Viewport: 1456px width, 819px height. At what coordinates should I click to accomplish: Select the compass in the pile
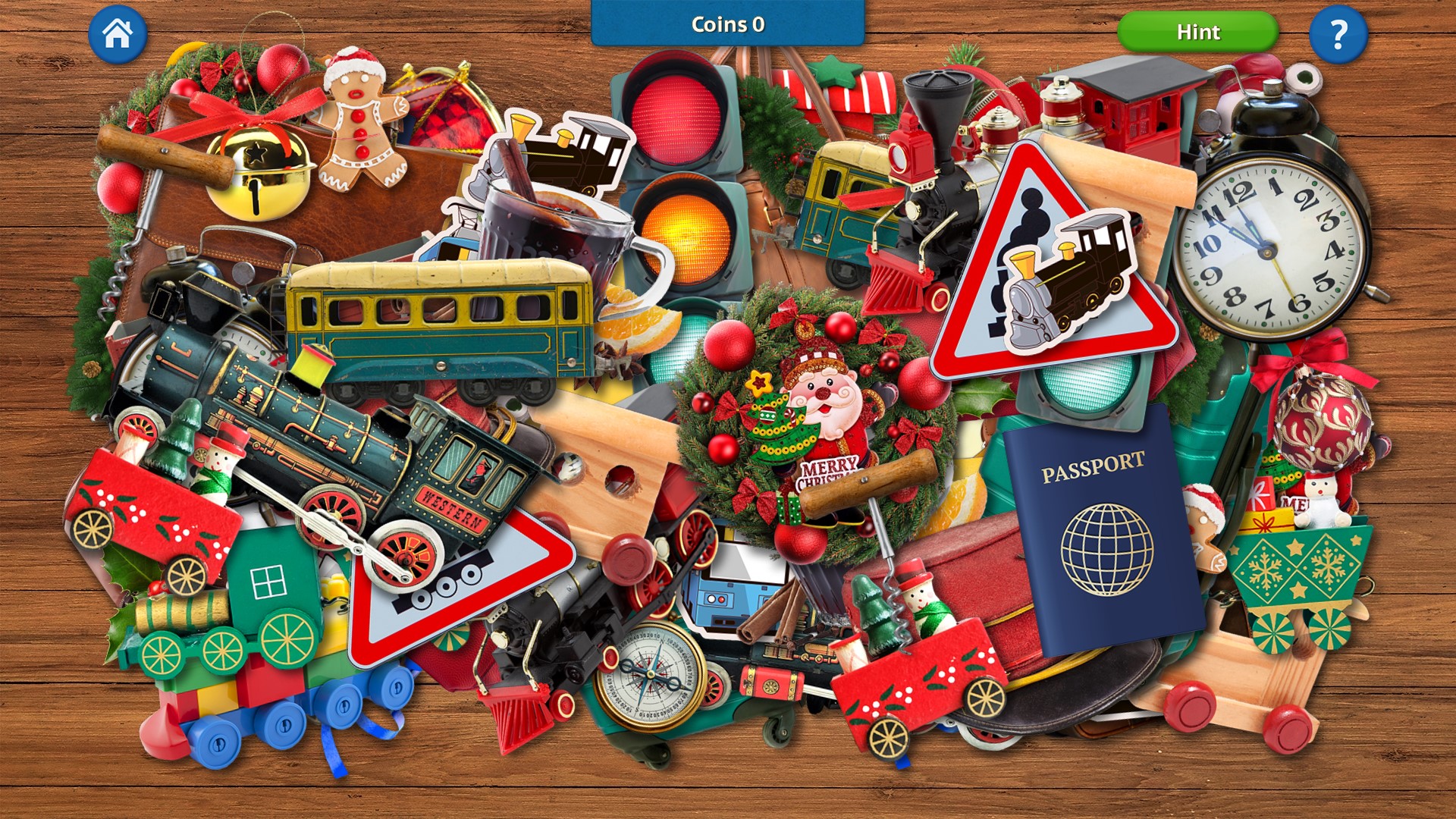[651, 675]
